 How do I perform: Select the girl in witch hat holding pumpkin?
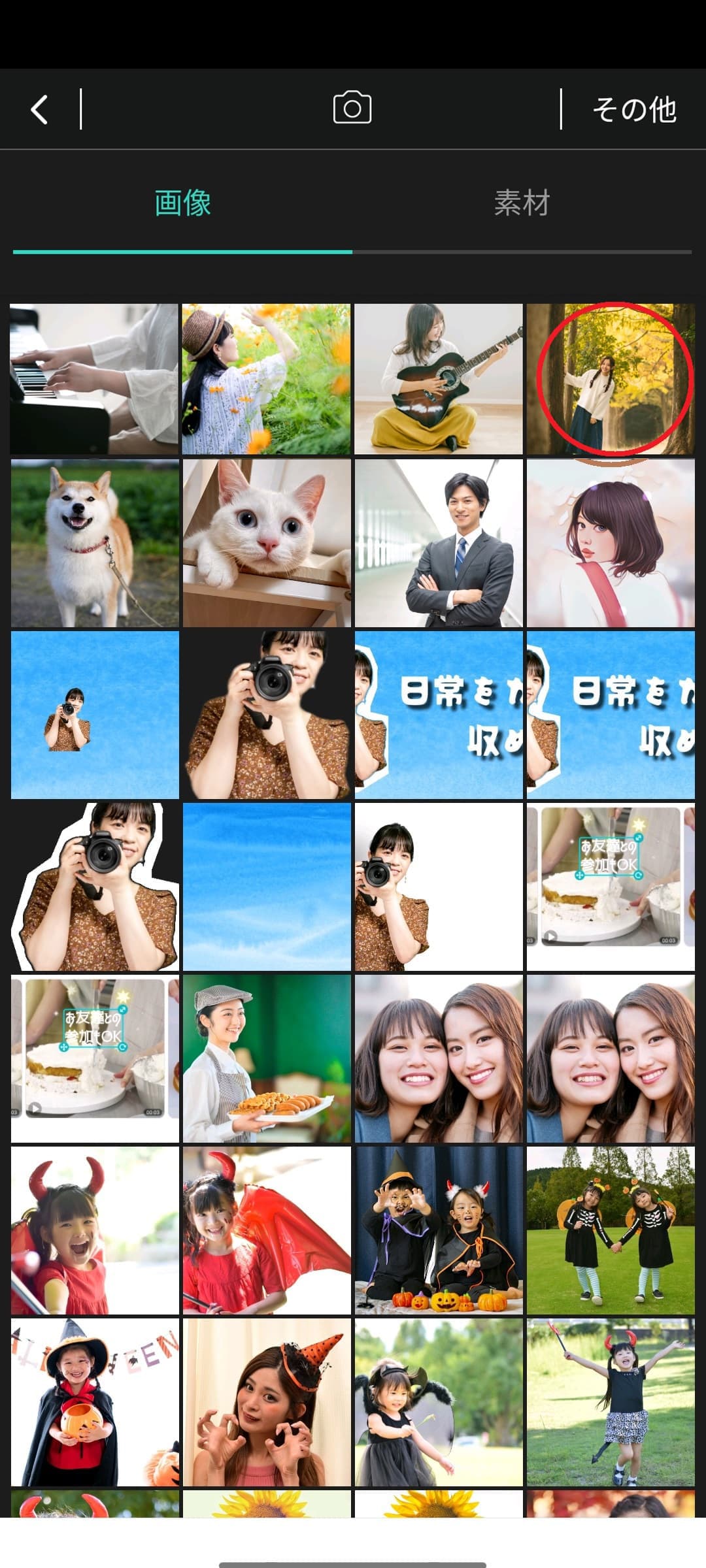click(94, 1403)
